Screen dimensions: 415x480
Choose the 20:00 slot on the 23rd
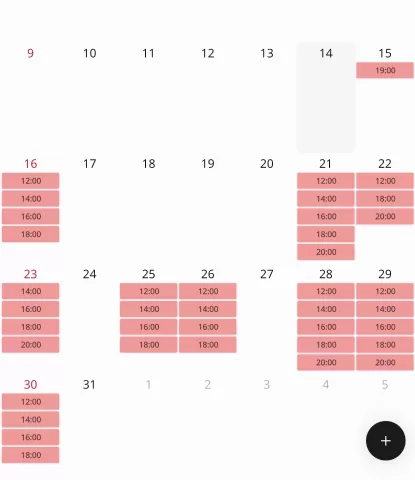click(31, 345)
